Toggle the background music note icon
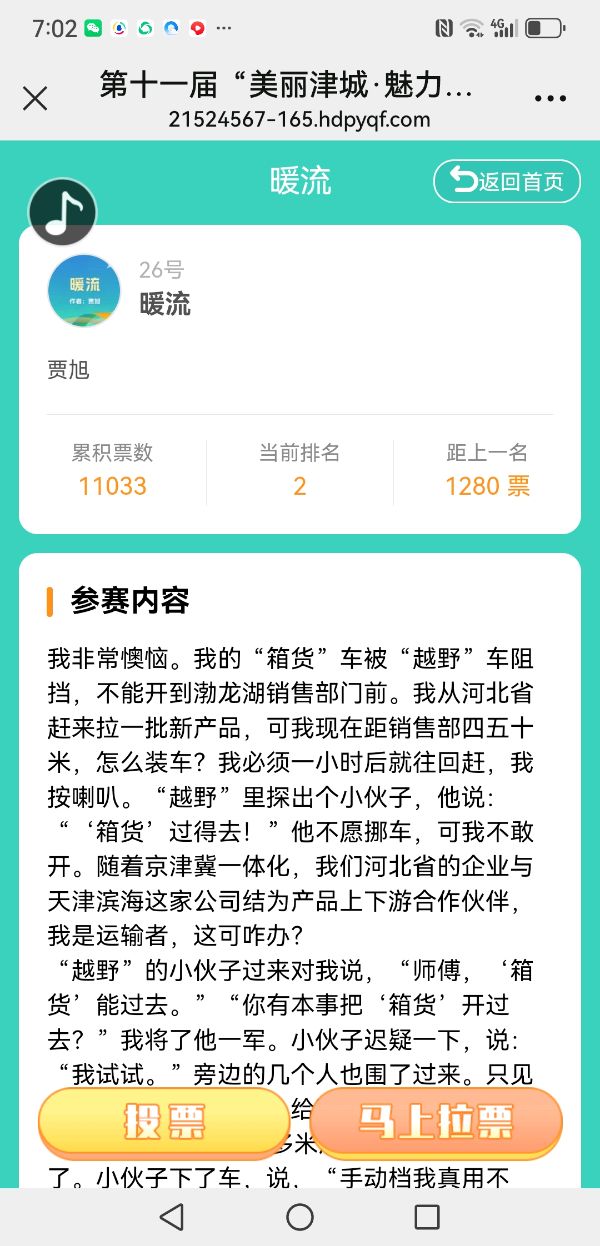 [x=62, y=211]
